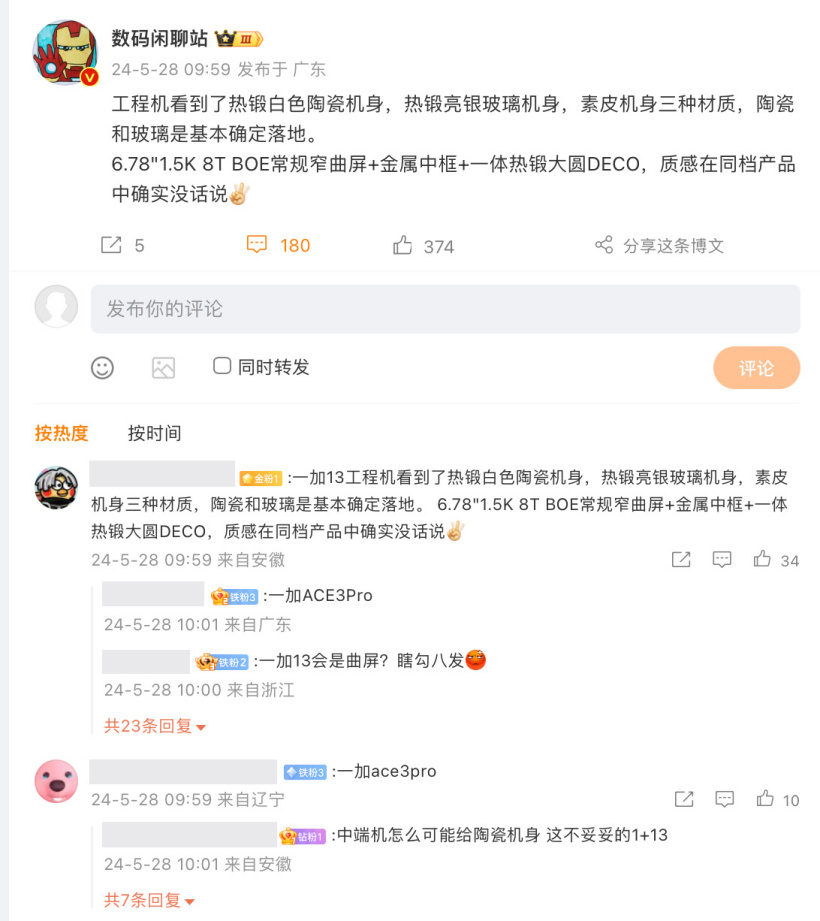
Task: Attach an image to the comment
Action: click(x=163, y=367)
